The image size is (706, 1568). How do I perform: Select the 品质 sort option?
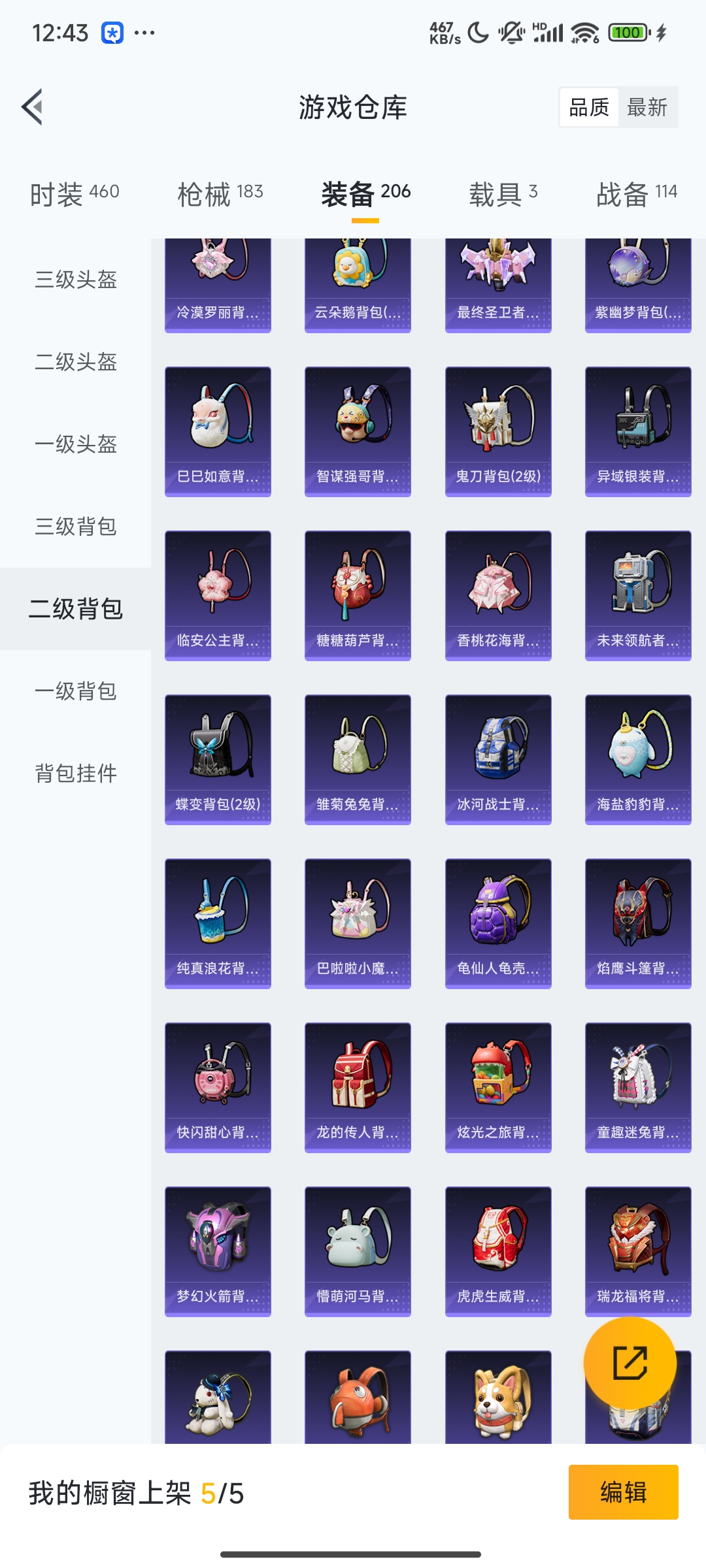pyautogui.click(x=589, y=107)
